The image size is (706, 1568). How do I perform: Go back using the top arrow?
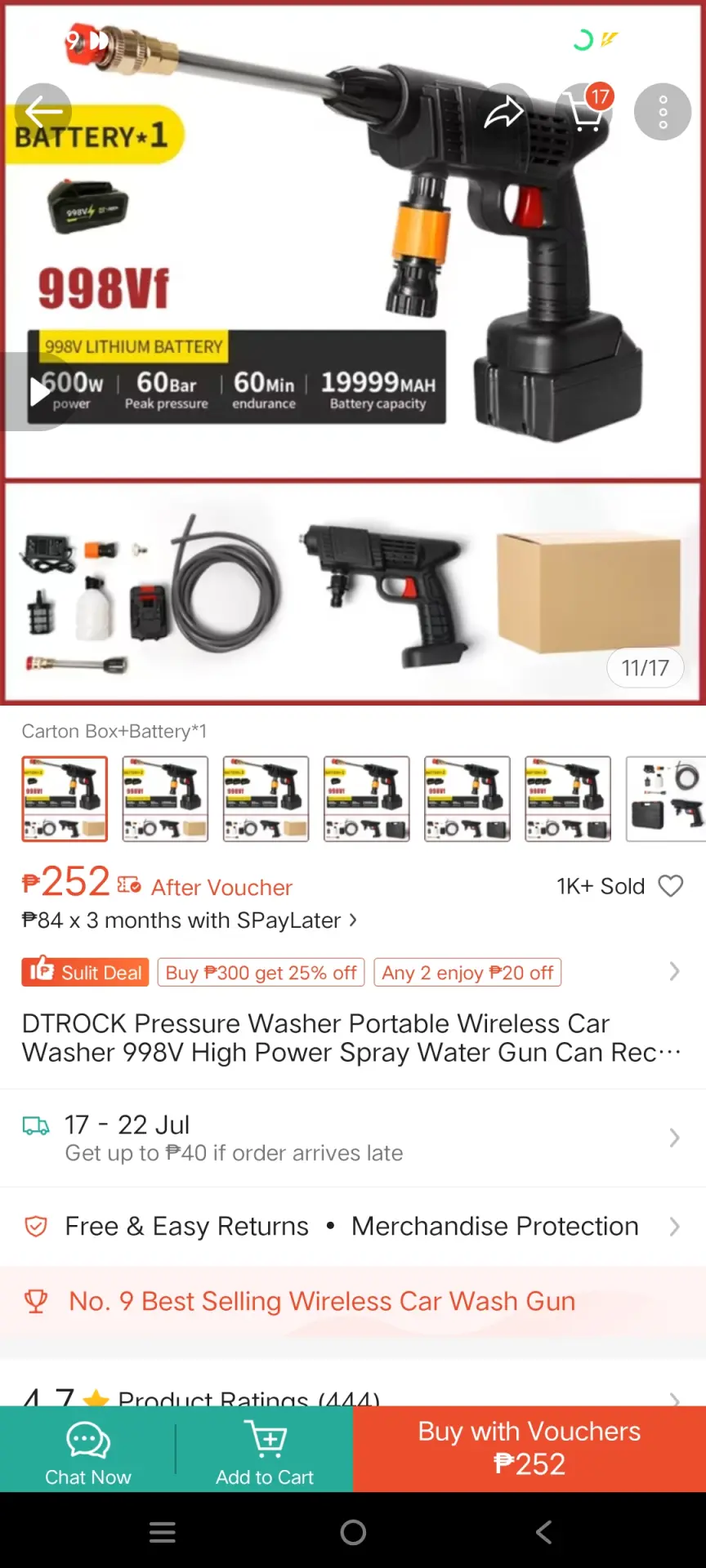[43, 111]
